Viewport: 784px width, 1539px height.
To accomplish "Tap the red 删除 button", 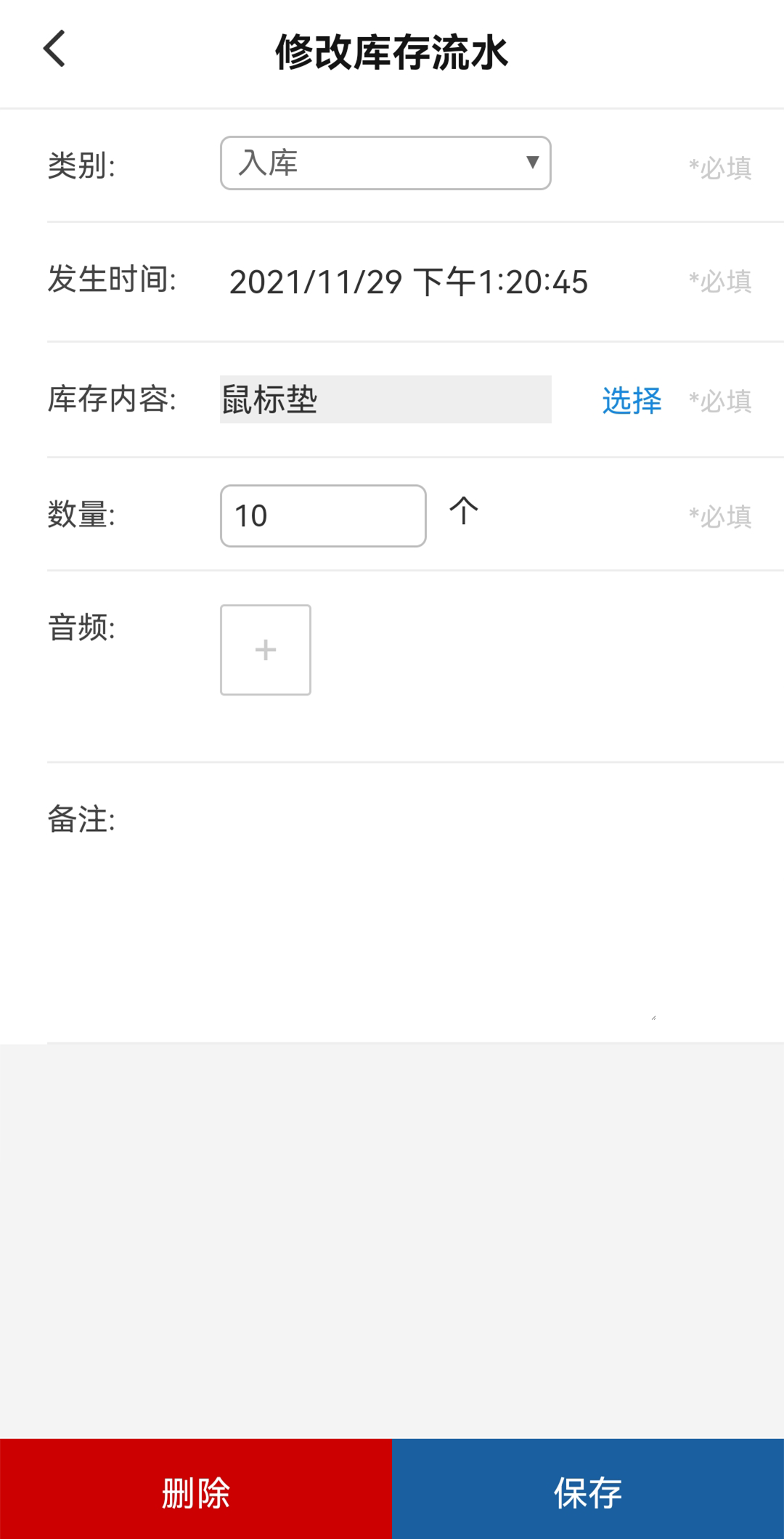I will (196, 1492).
